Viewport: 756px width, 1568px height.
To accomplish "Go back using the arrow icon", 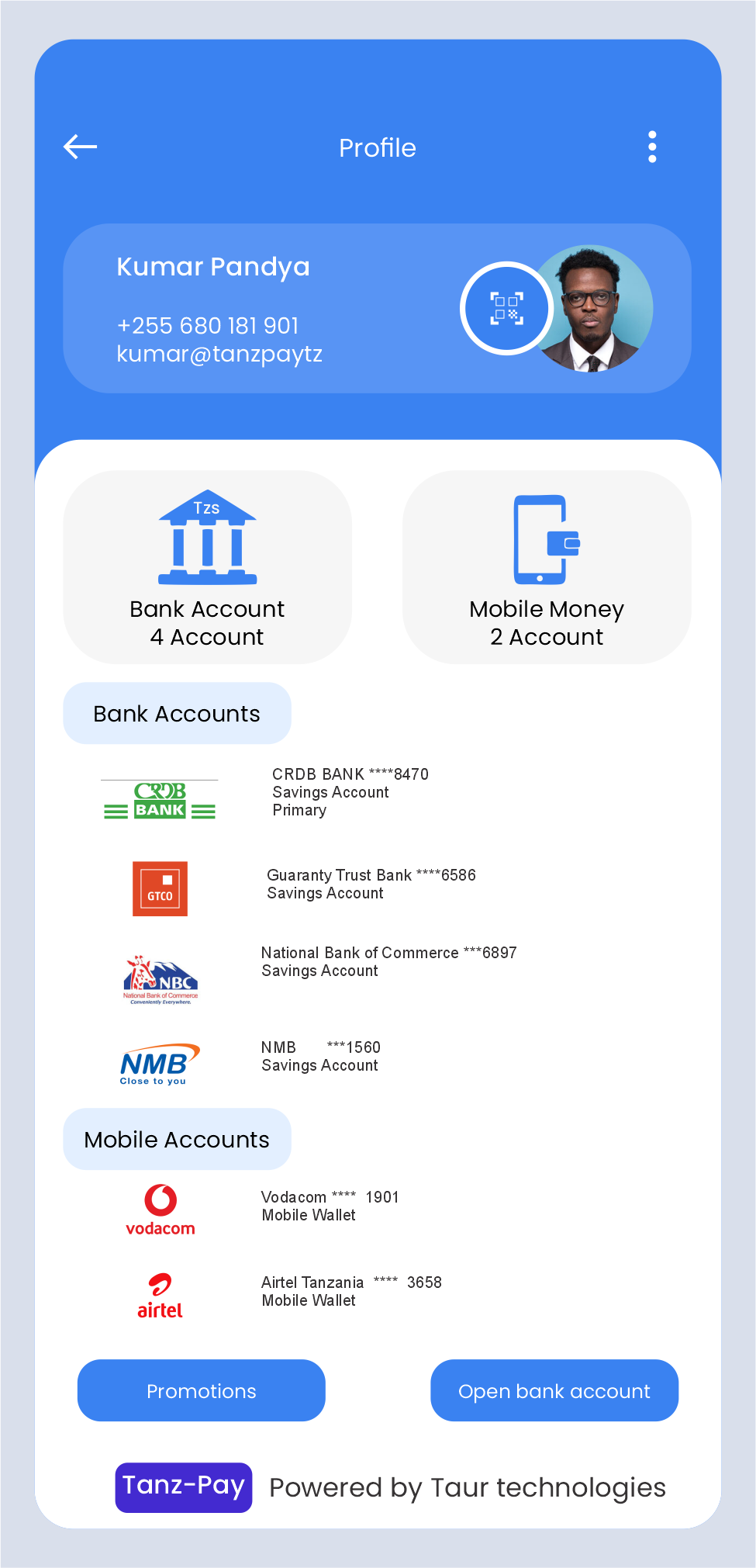I will click(x=80, y=147).
